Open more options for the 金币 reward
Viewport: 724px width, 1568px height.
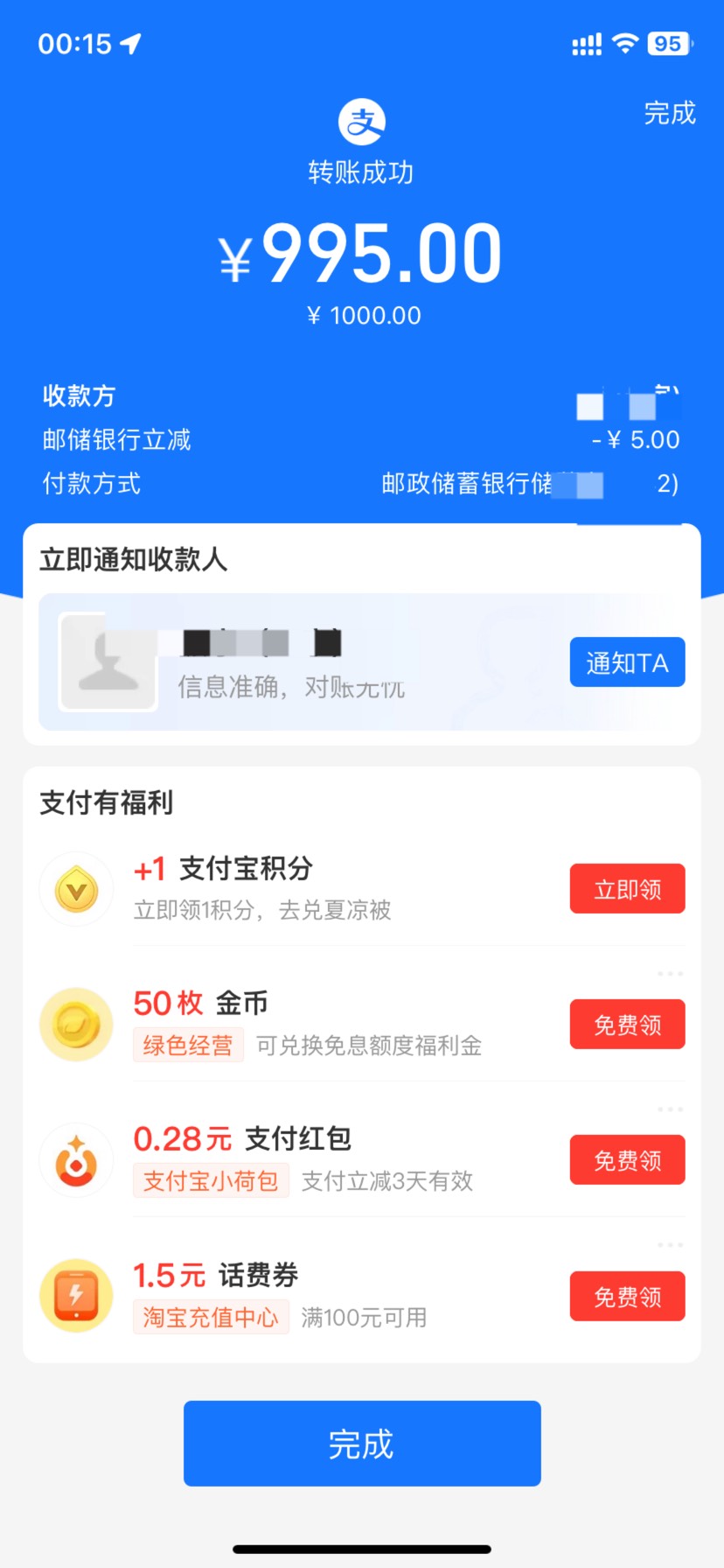(670, 973)
